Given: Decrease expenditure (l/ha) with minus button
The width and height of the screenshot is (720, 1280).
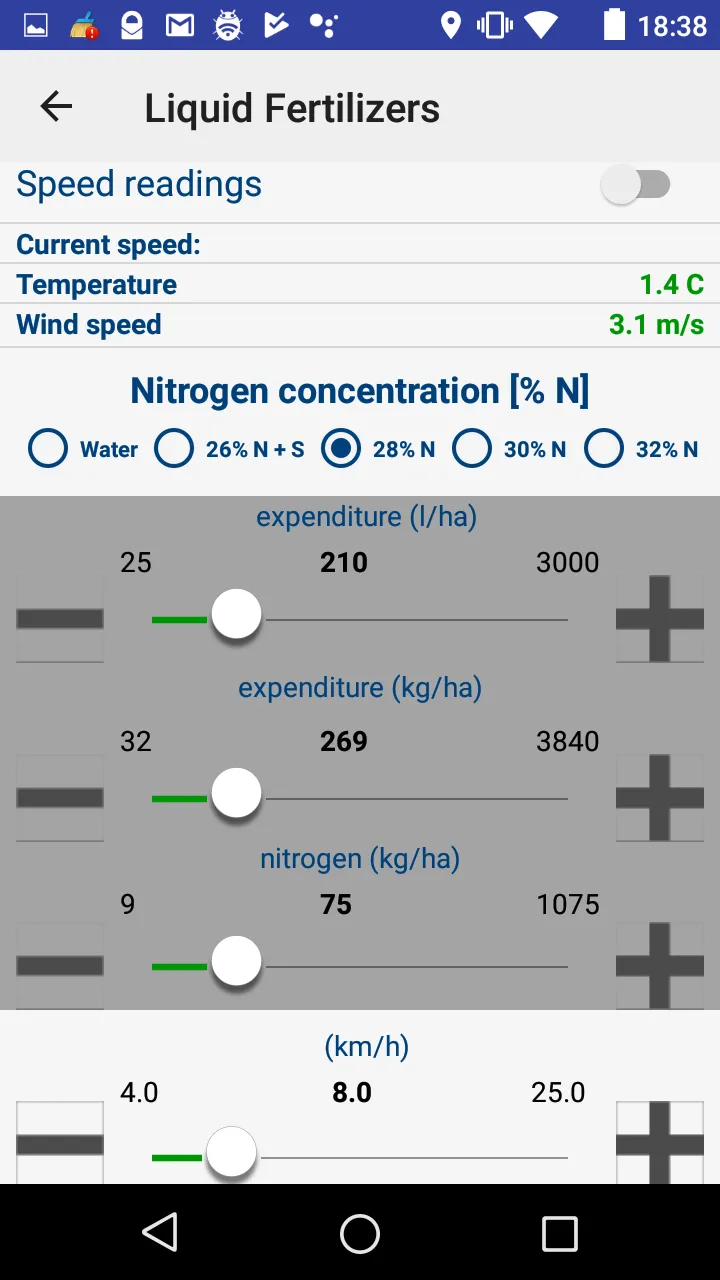Looking at the screenshot, I should tap(60, 618).
